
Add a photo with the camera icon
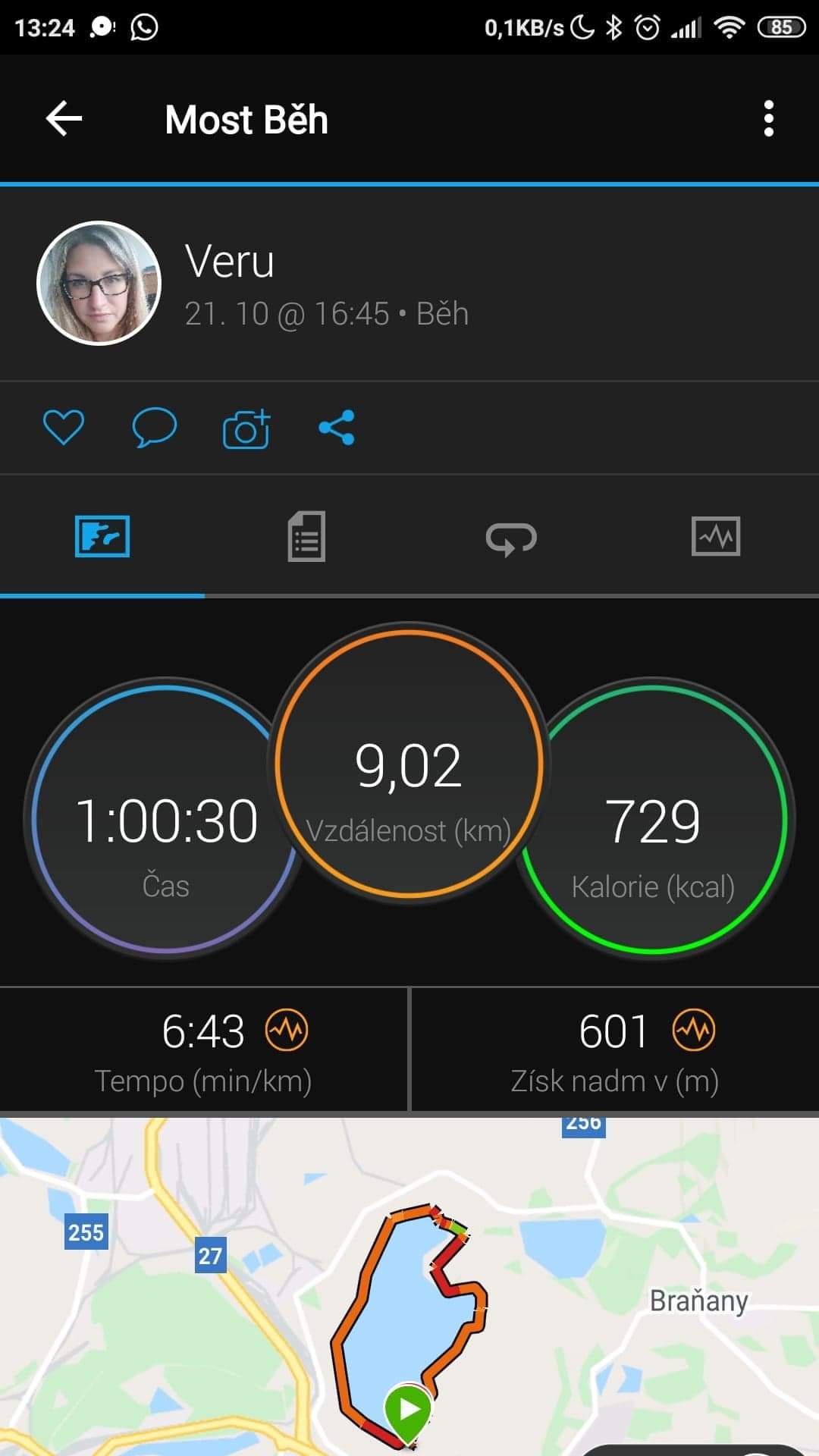(246, 428)
